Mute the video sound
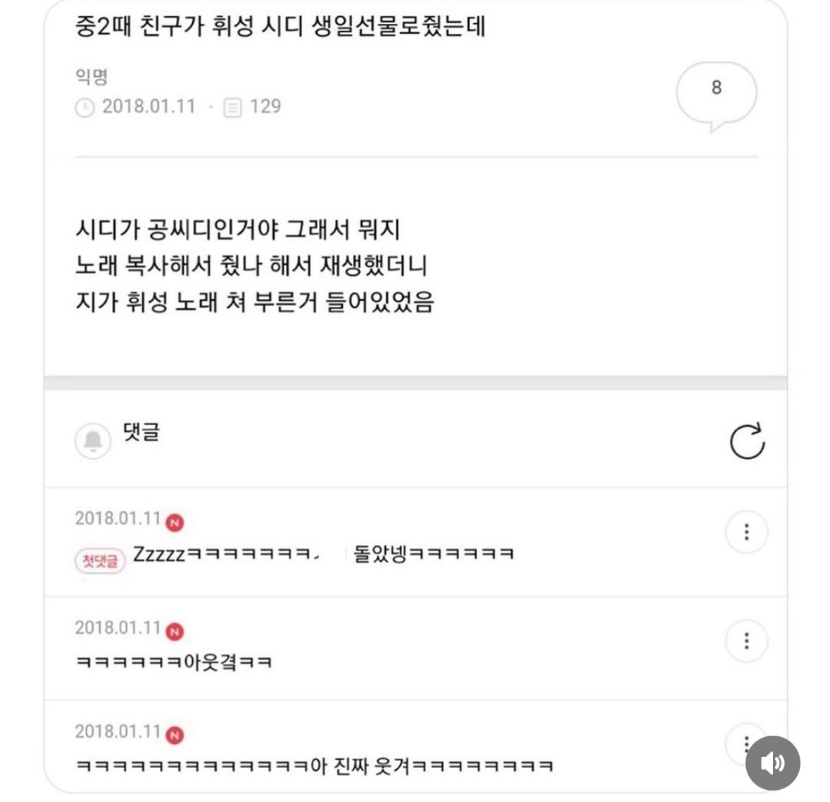Viewport: 830px width, 802px height. tap(772, 763)
